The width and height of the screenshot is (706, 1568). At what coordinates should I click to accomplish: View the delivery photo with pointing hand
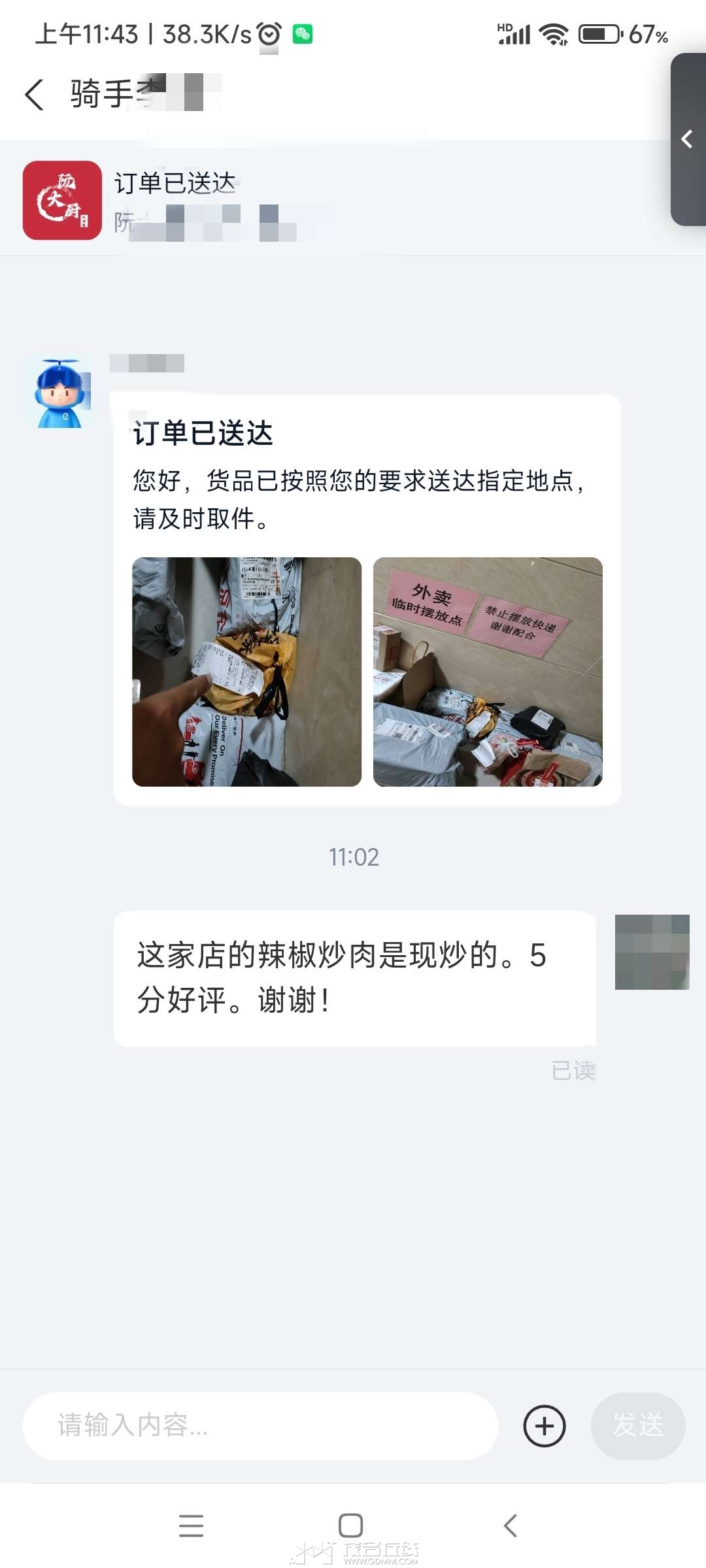pyautogui.click(x=246, y=672)
